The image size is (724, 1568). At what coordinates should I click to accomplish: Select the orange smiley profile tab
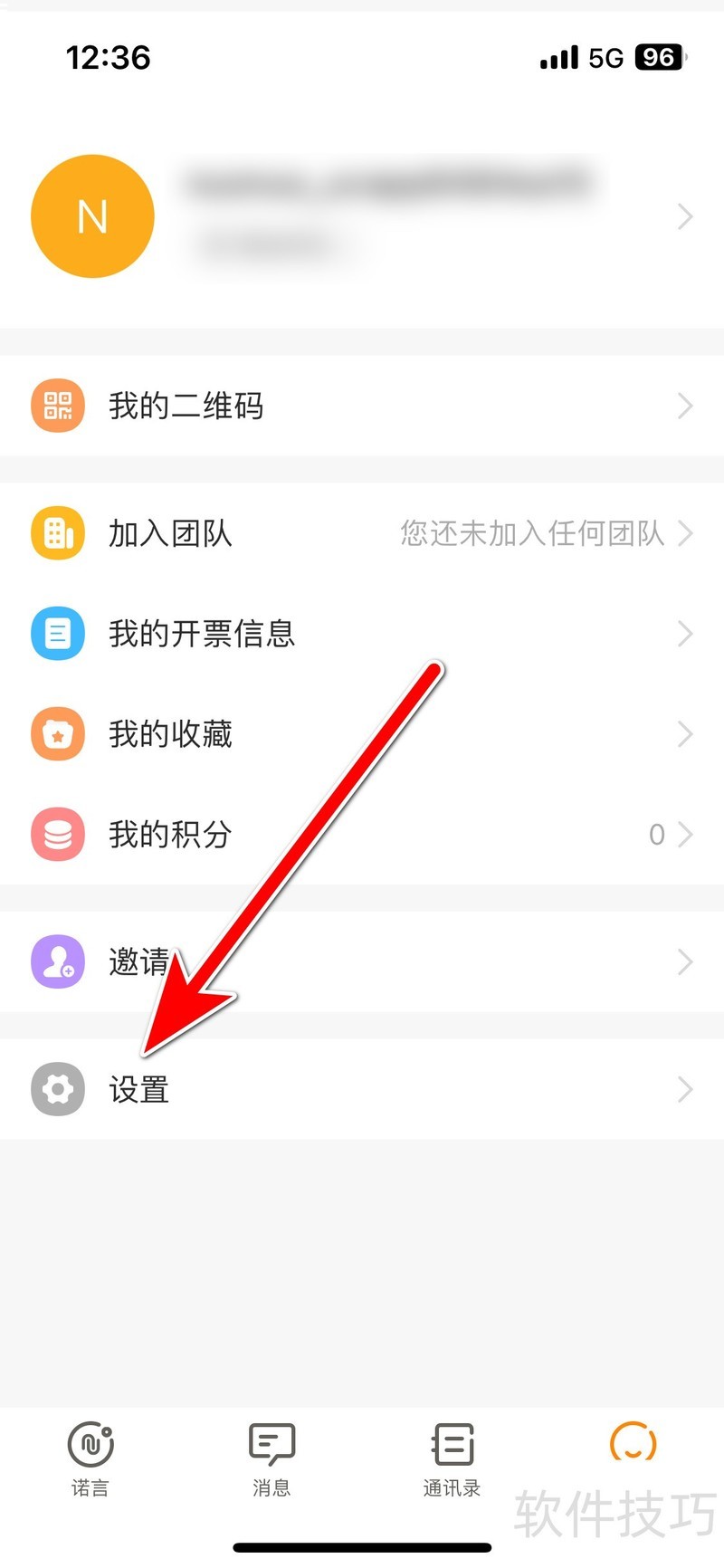[x=633, y=1444]
